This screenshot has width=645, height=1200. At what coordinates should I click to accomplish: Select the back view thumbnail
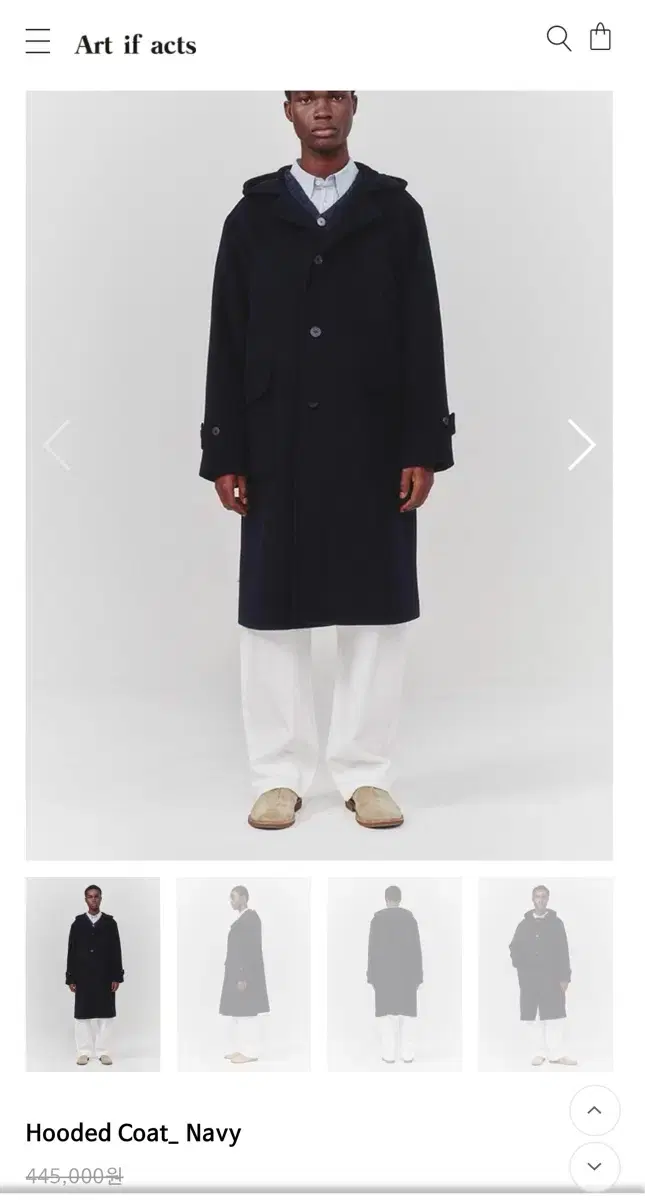coord(395,974)
